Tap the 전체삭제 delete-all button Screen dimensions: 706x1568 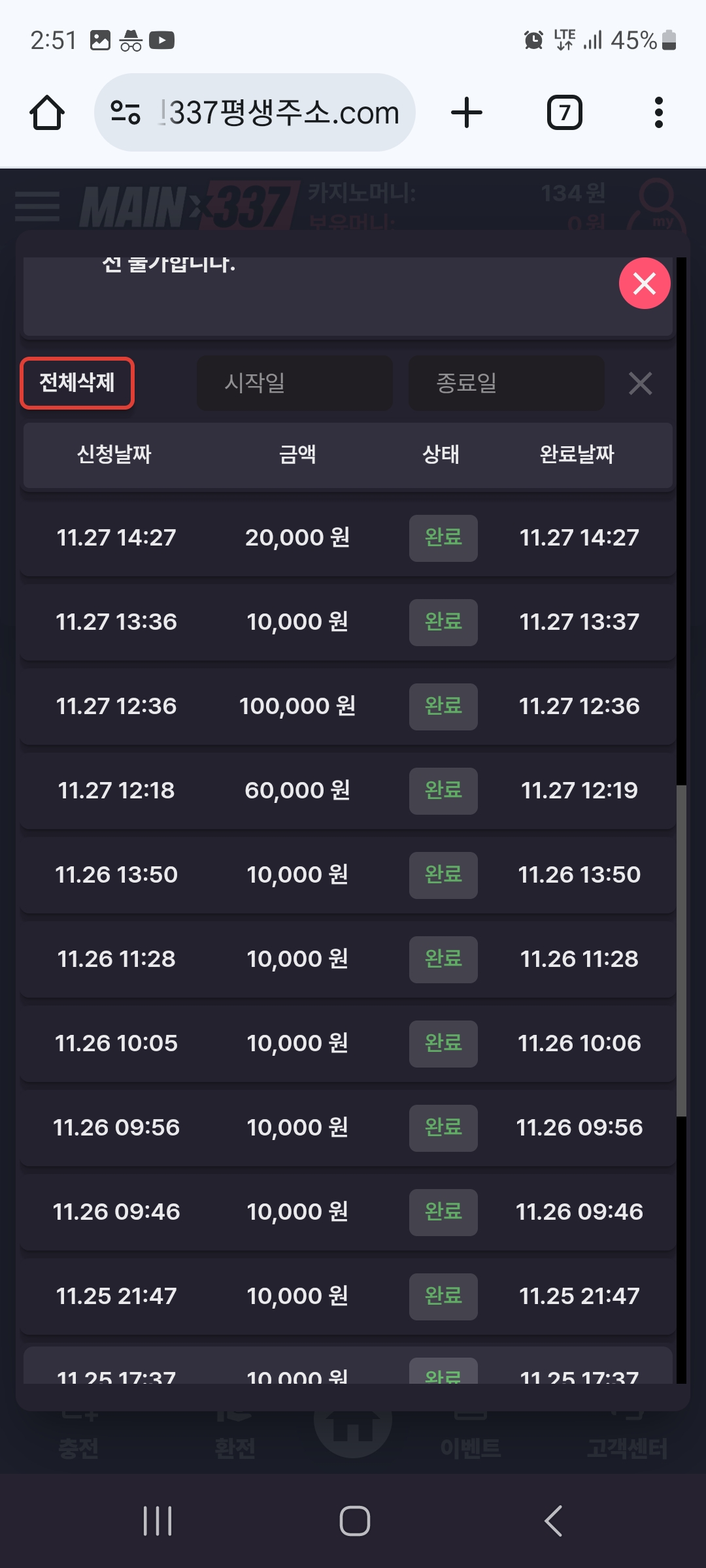pyautogui.click(x=77, y=383)
